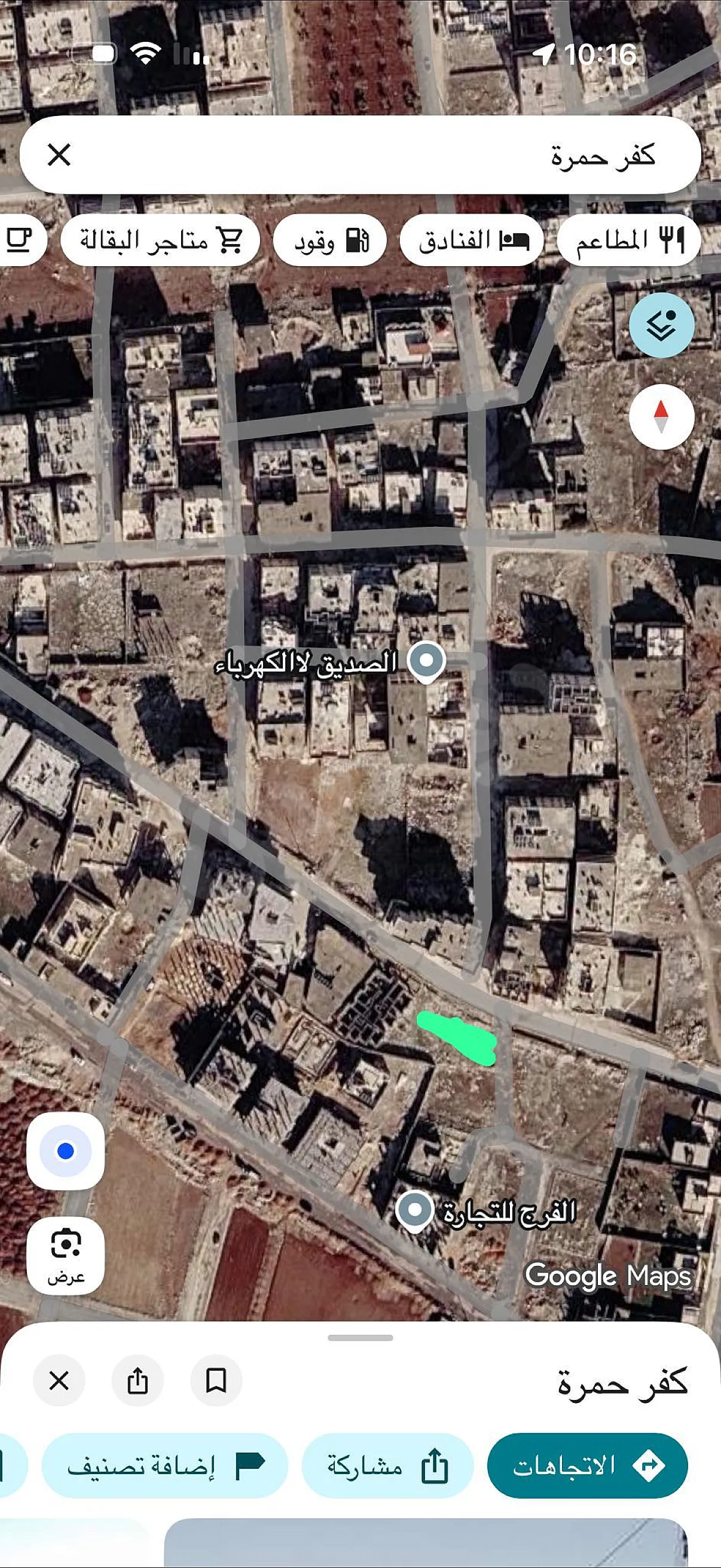Select the الفنادق hotels chip
This screenshot has height=1568, width=721.
[x=472, y=240]
